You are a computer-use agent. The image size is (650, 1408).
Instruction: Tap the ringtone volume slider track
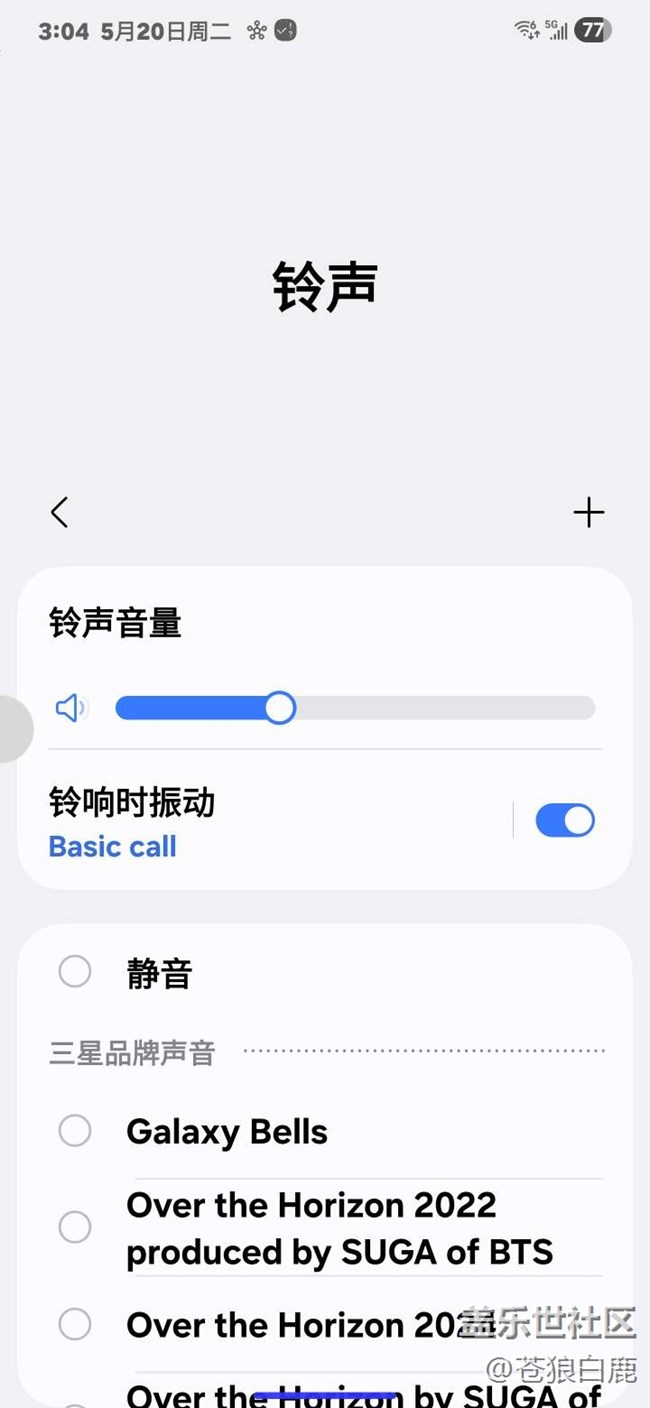[355, 708]
